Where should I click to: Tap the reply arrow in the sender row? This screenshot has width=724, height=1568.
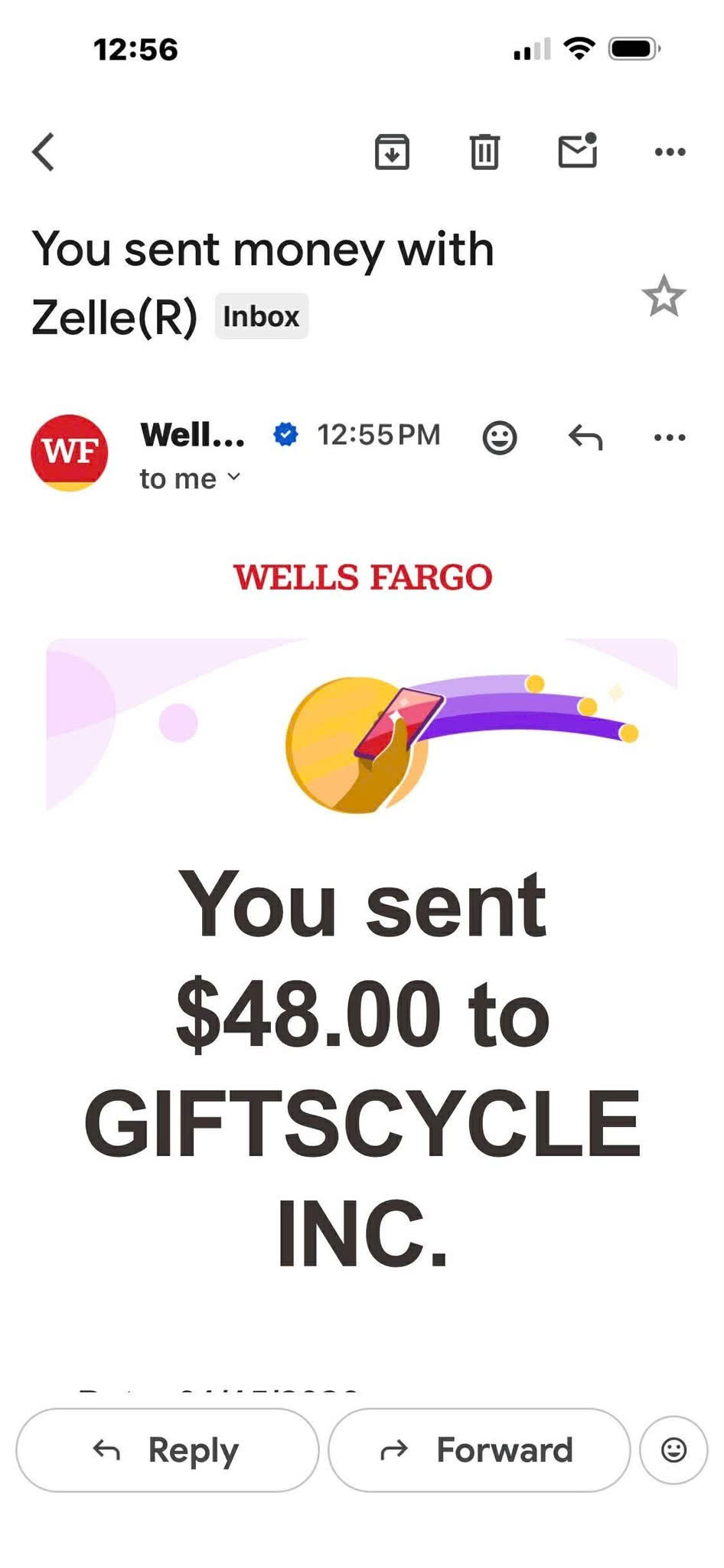coord(585,438)
